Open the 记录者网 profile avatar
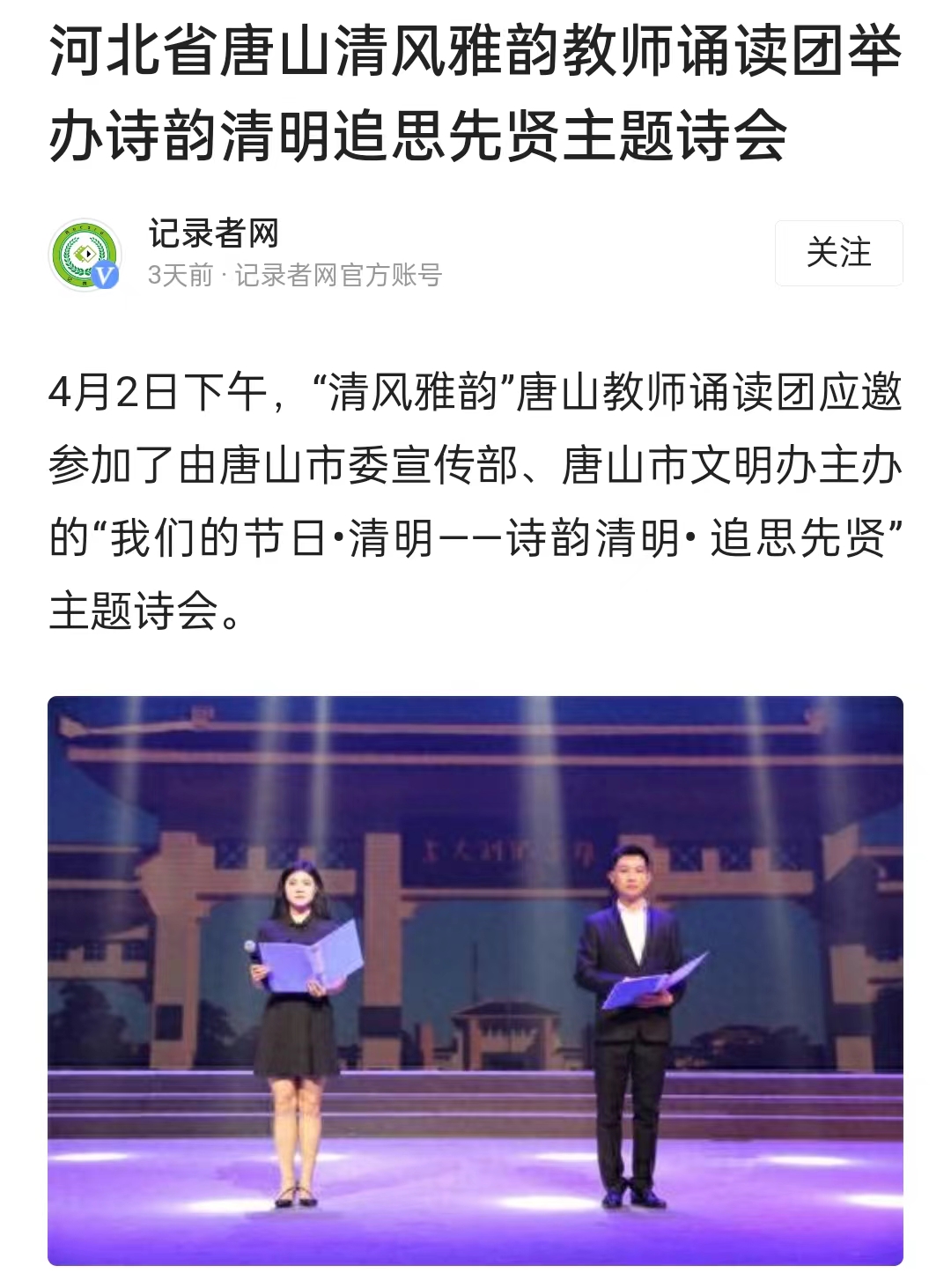 click(x=85, y=255)
